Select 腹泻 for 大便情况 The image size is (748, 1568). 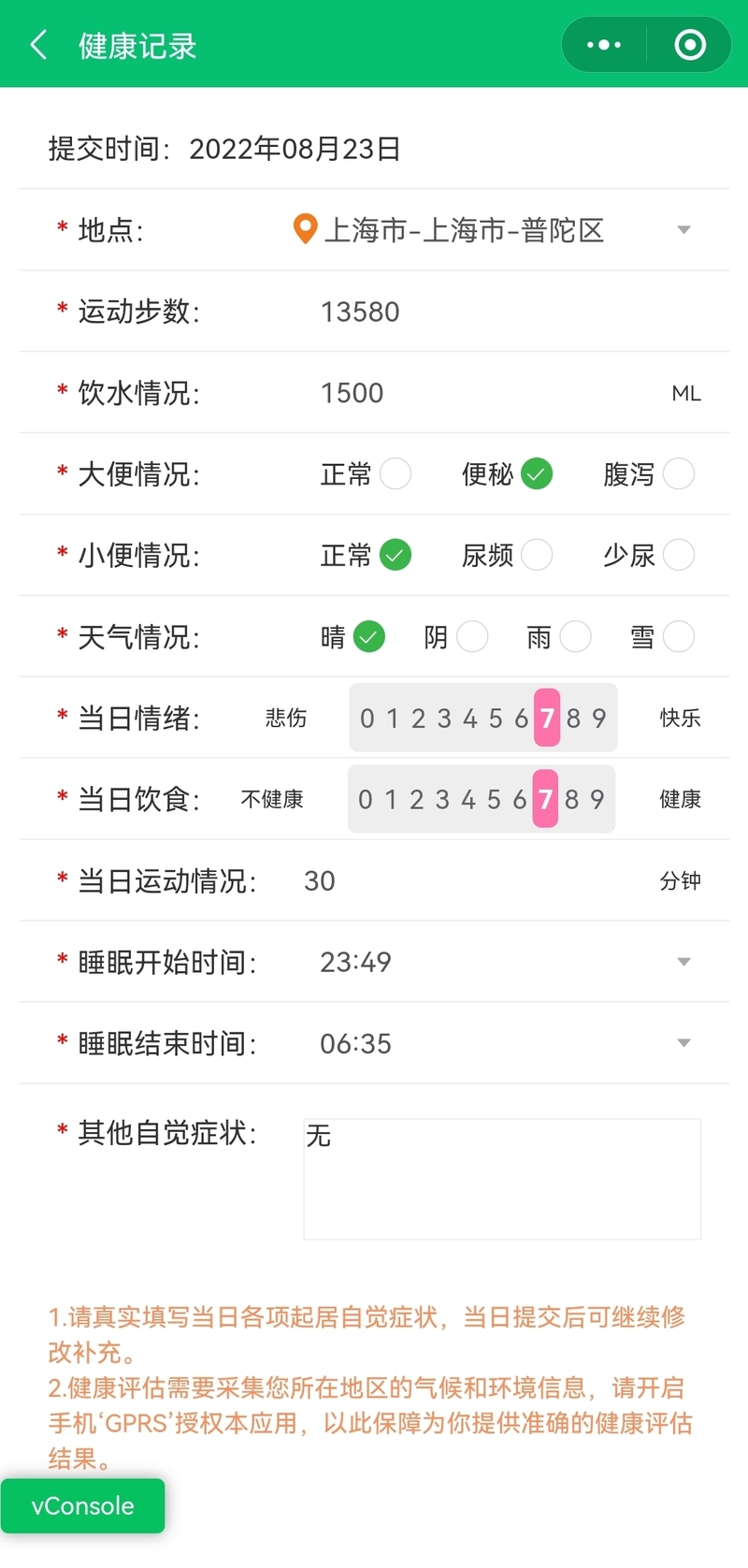(679, 473)
